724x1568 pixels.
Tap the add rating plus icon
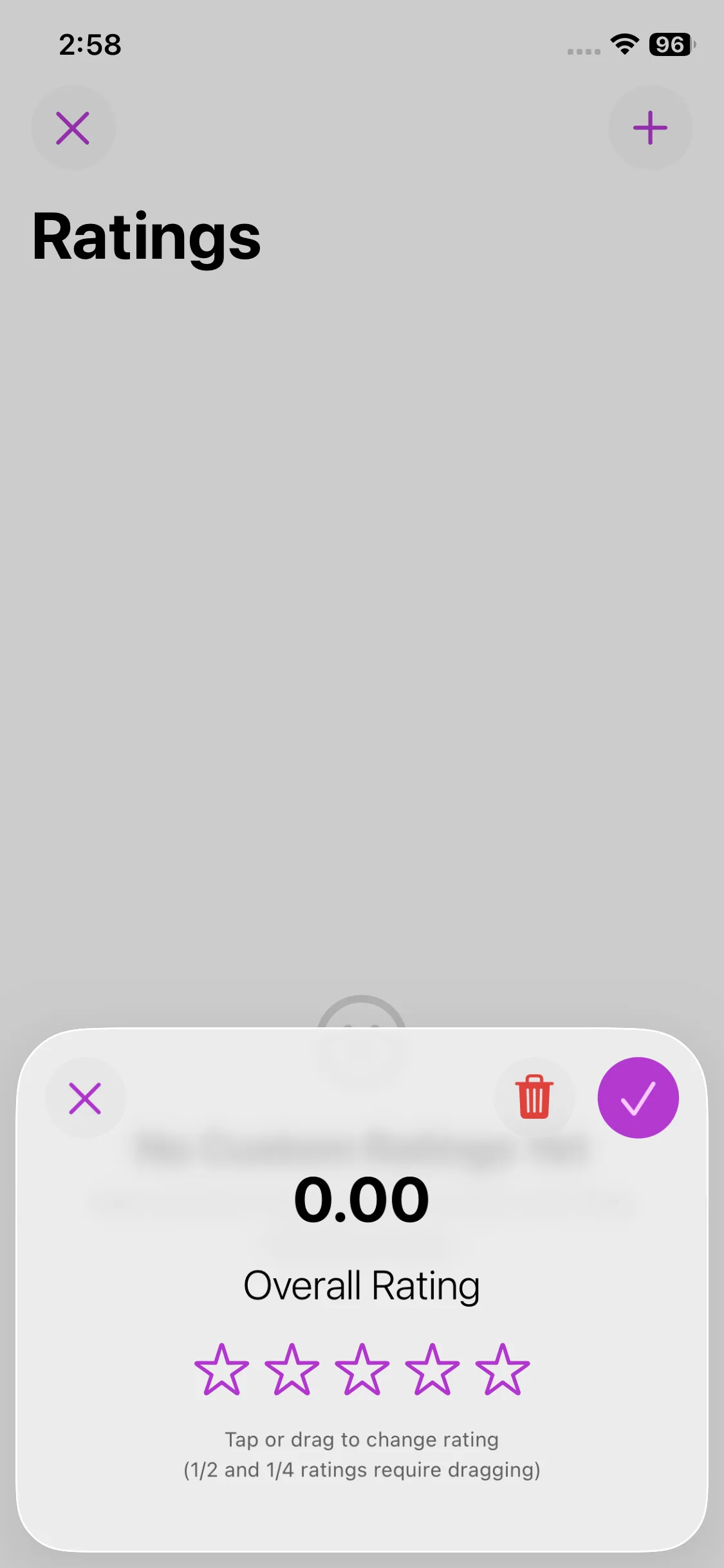tap(651, 128)
